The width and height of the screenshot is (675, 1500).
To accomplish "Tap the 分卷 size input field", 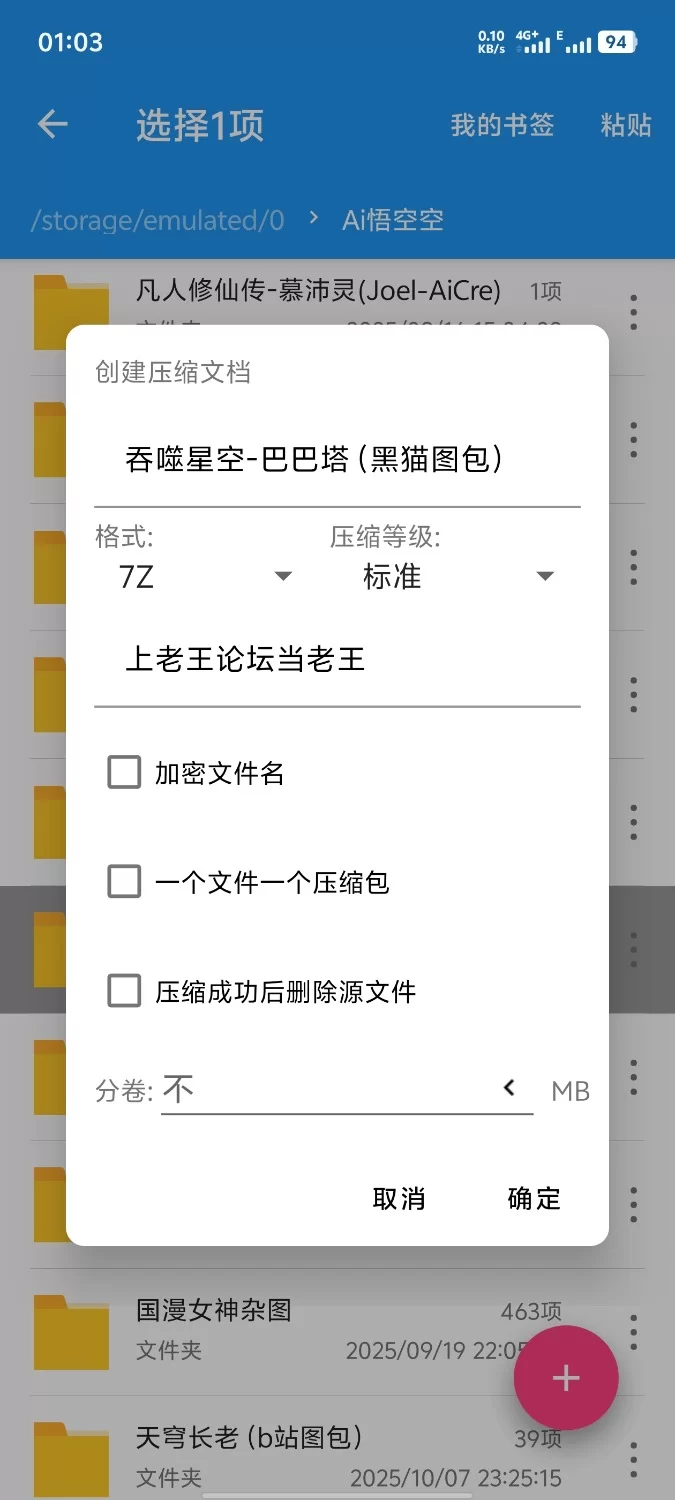I will tap(320, 1090).
